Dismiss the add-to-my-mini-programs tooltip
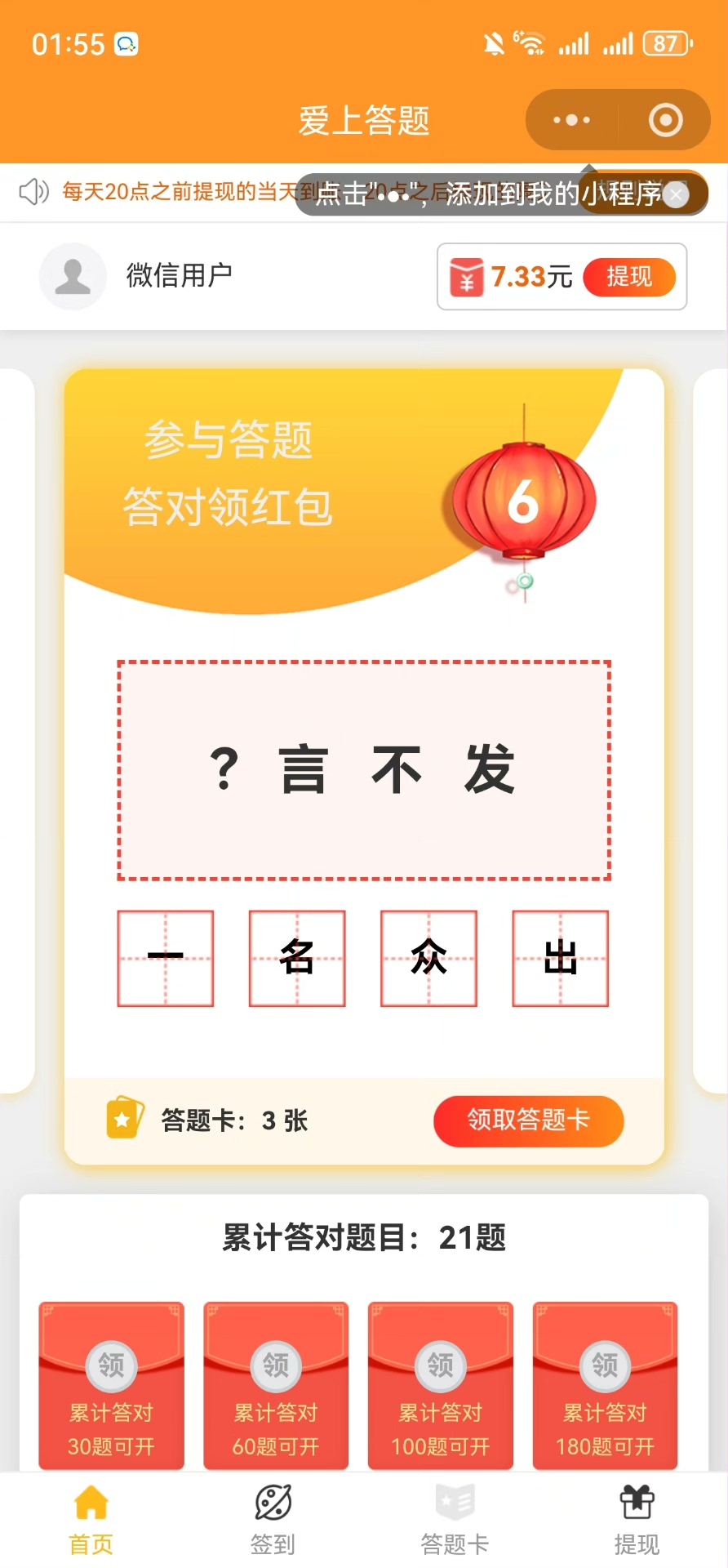The width and height of the screenshot is (728, 1568). pyautogui.click(x=676, y=194)
